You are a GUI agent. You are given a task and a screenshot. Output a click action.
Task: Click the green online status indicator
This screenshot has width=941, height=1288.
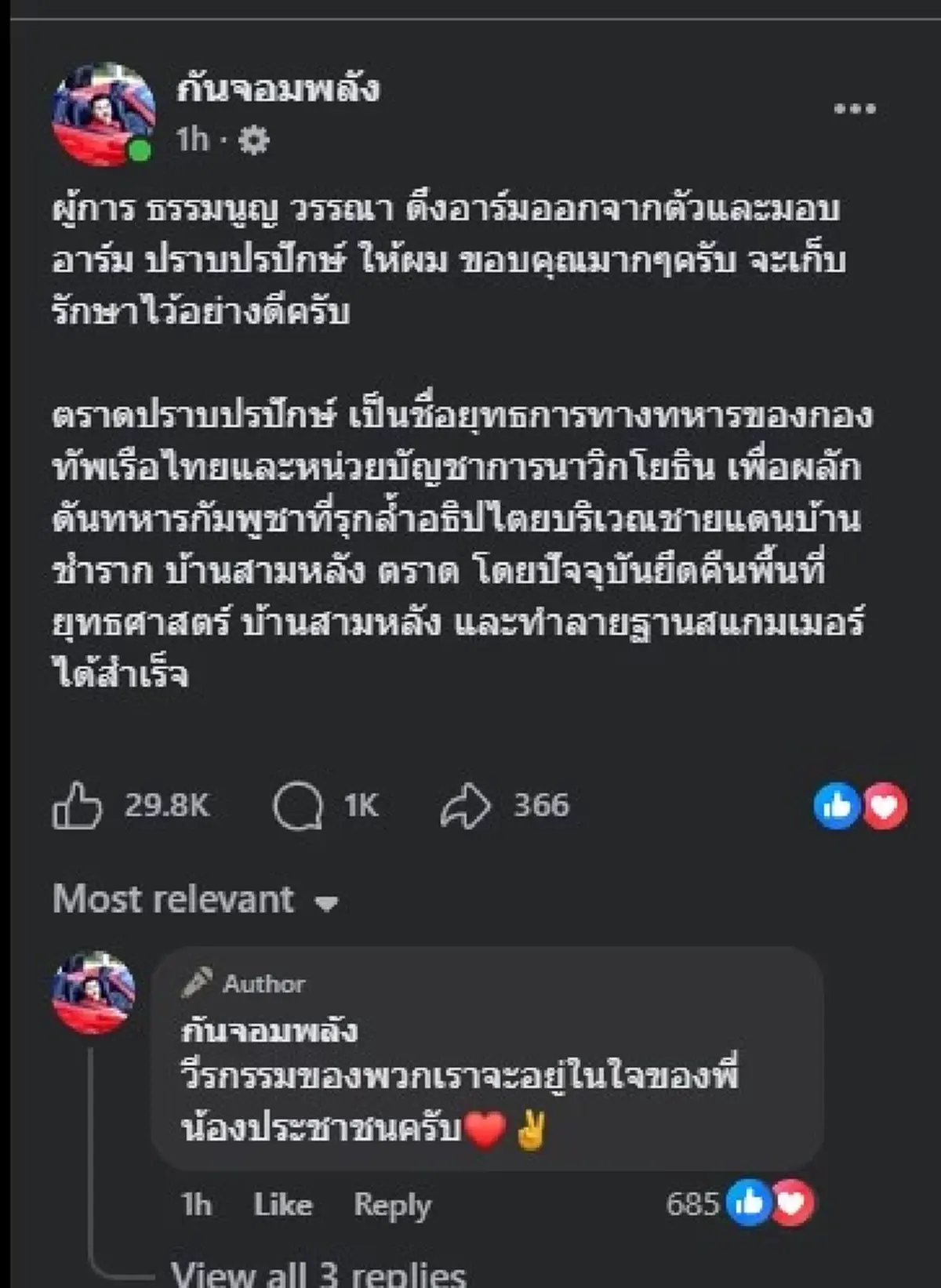pos(140,148)
